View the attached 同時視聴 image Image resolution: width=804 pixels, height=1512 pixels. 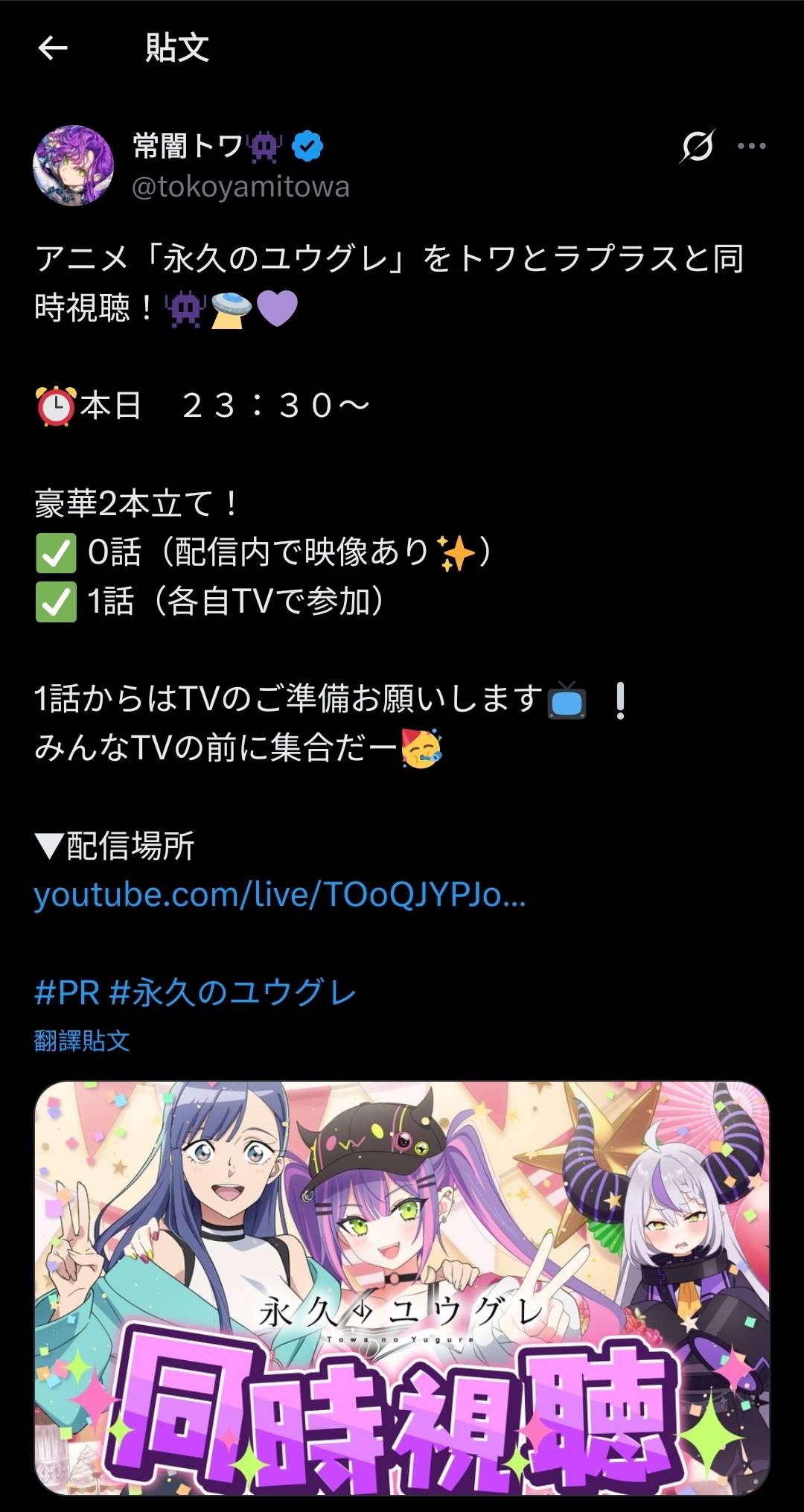402,1288
